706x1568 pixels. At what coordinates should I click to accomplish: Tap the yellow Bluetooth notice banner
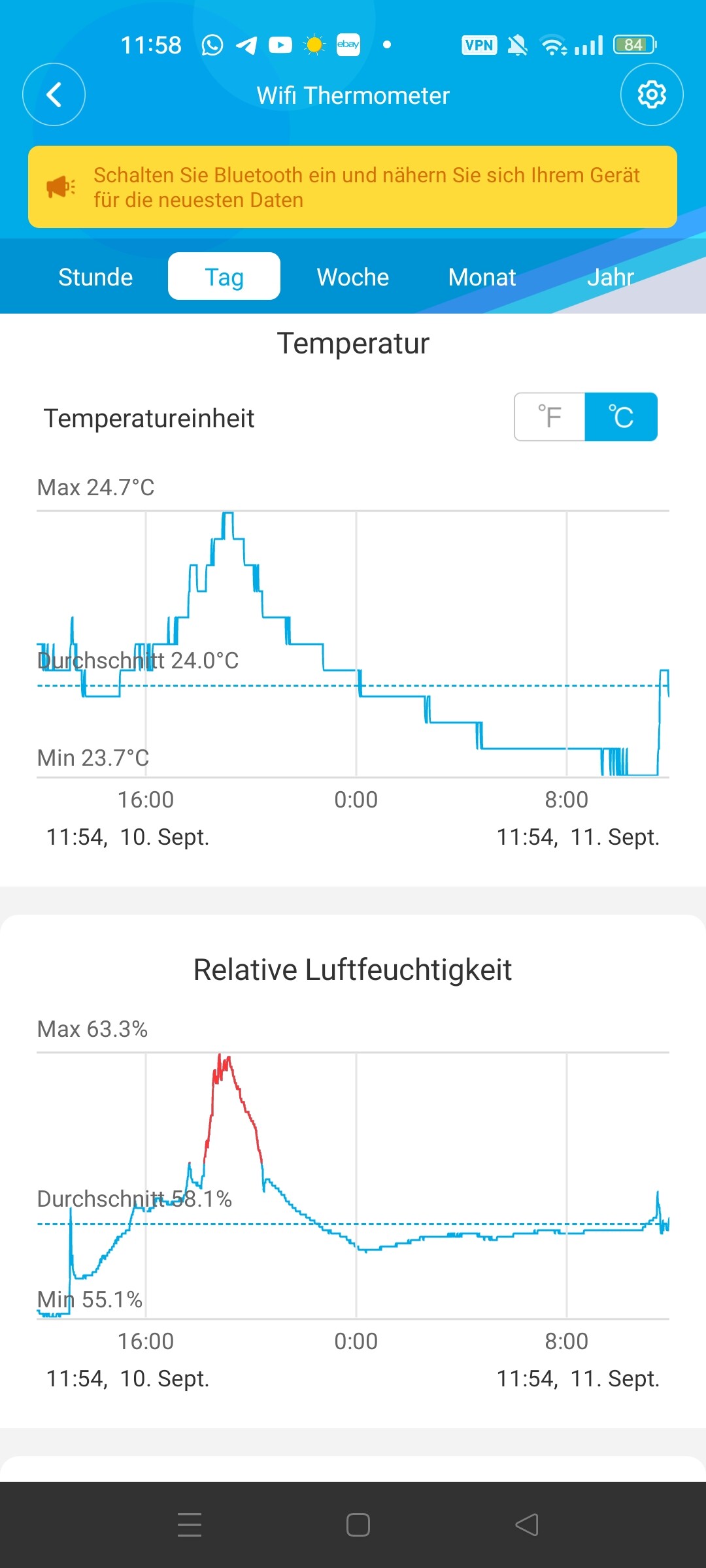point(353,187)
